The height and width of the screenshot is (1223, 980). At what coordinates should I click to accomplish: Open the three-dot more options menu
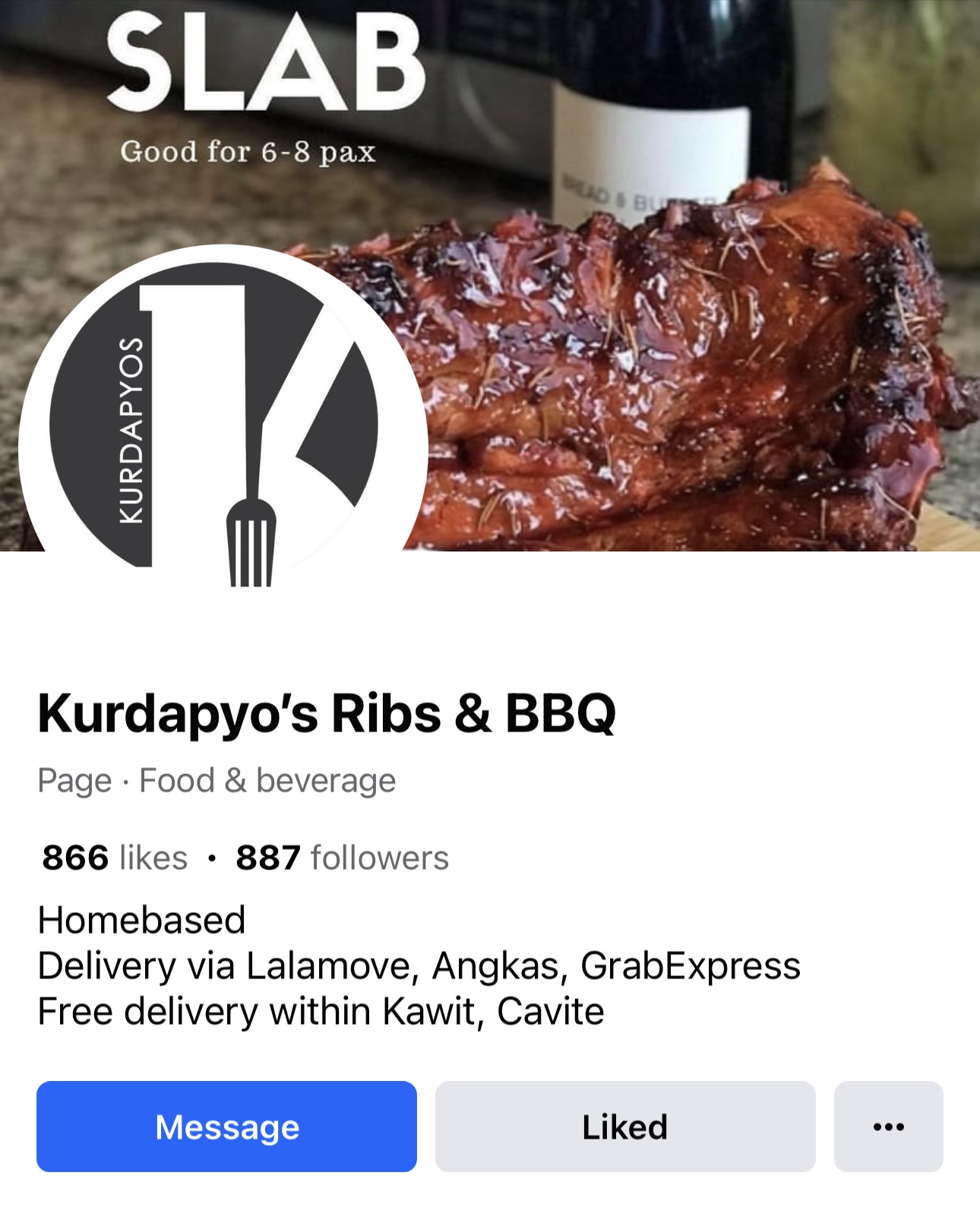(888, 1127)
